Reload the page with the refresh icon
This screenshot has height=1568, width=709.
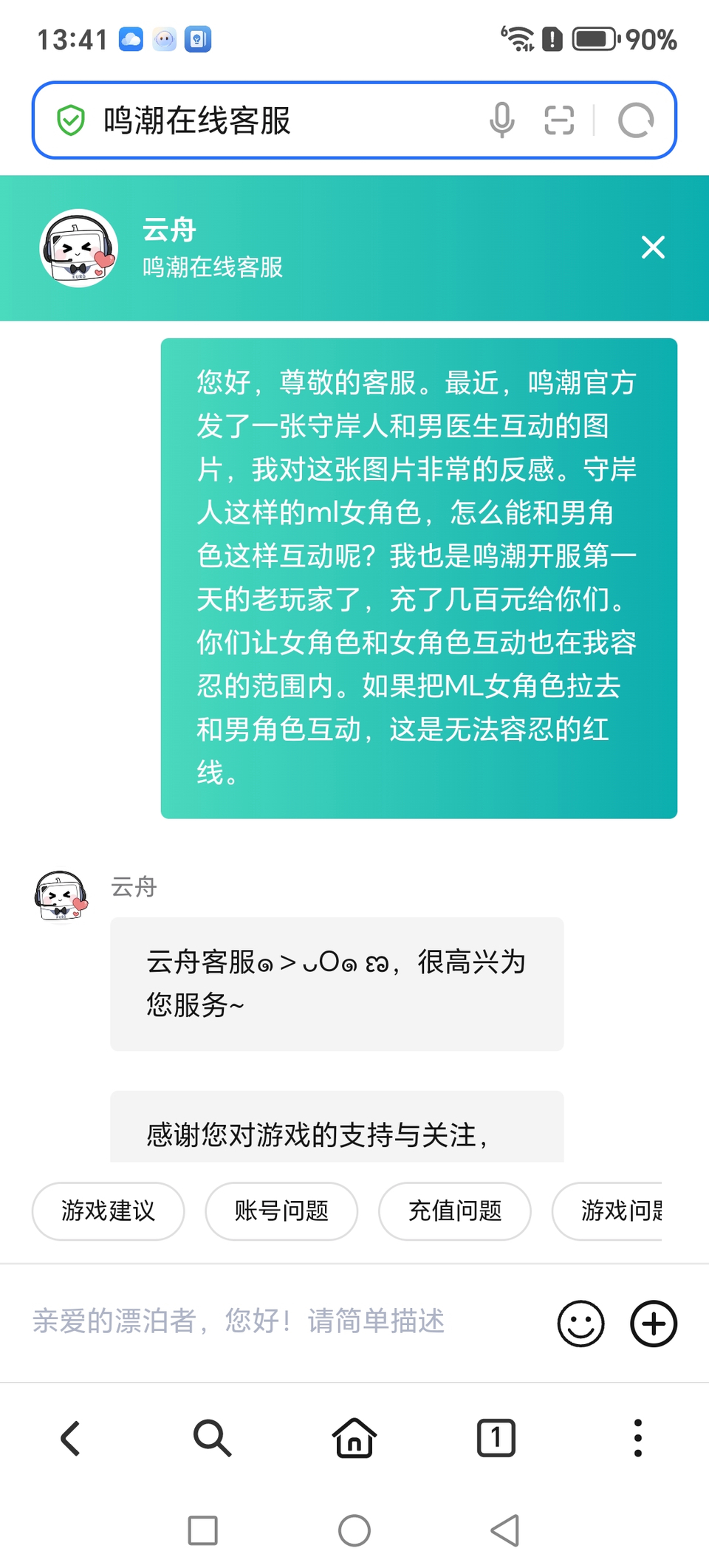[x=636, y=120]
